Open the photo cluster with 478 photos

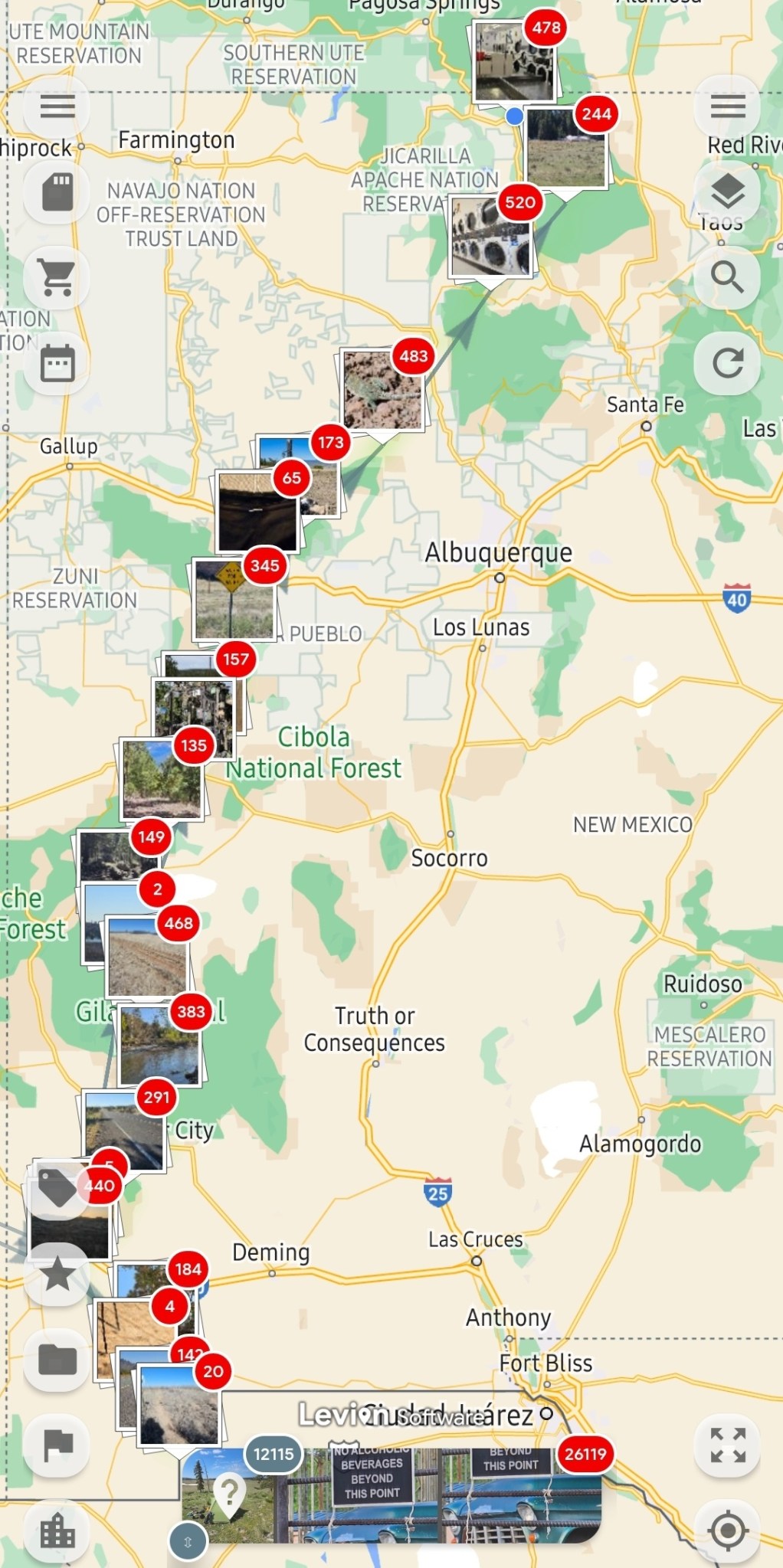512,61
